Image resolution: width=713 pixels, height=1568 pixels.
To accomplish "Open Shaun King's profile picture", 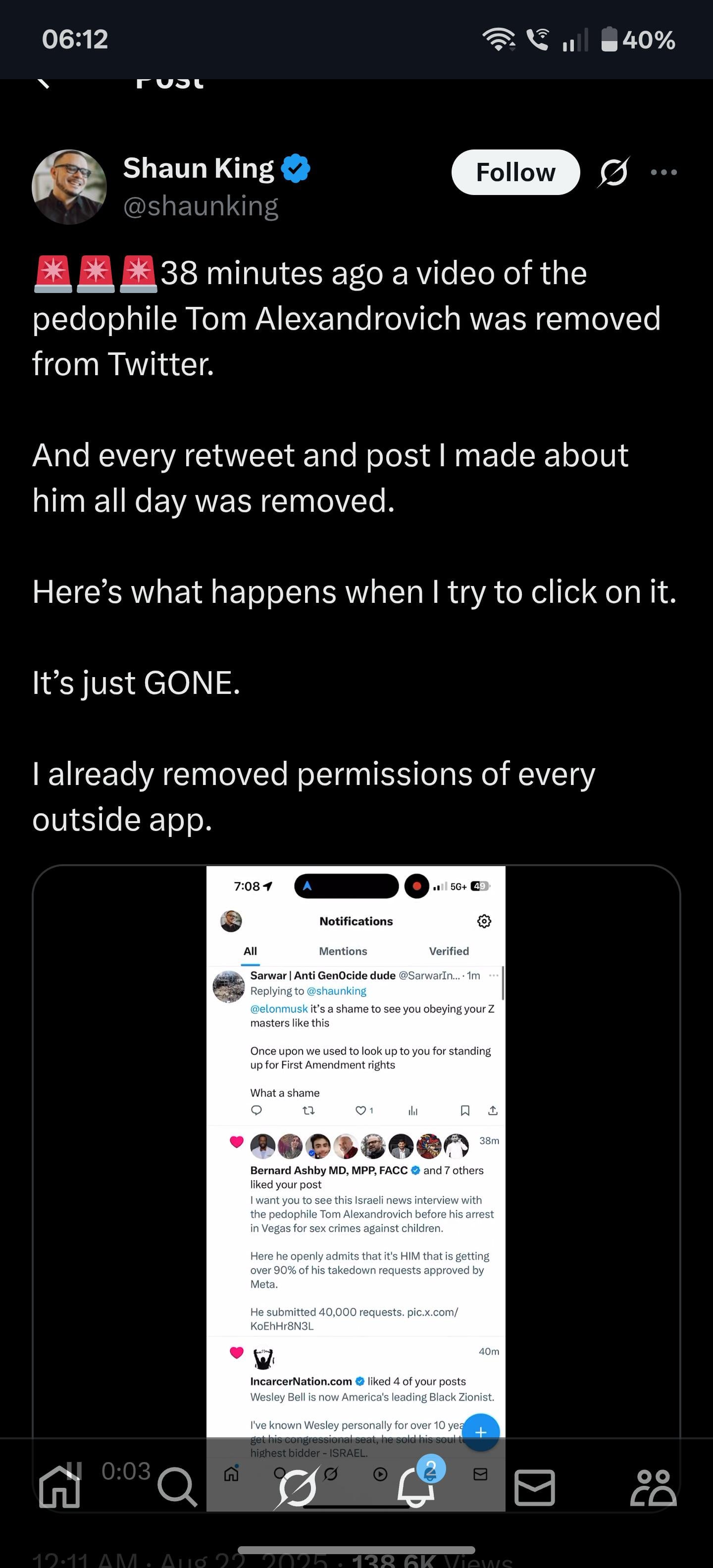I will pos(69,187).
